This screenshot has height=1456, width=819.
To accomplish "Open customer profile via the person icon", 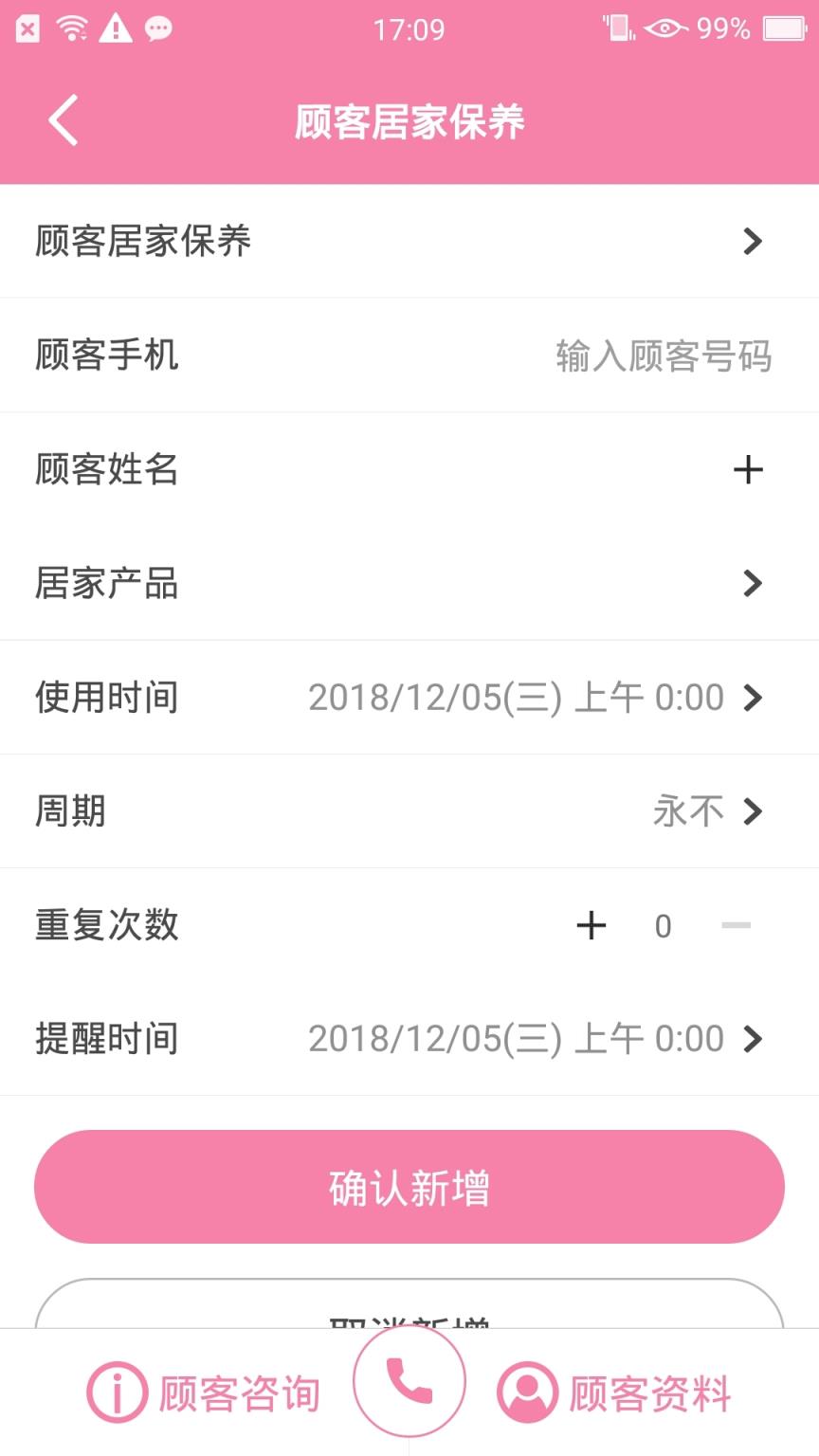I will [x=528, y=1392].
